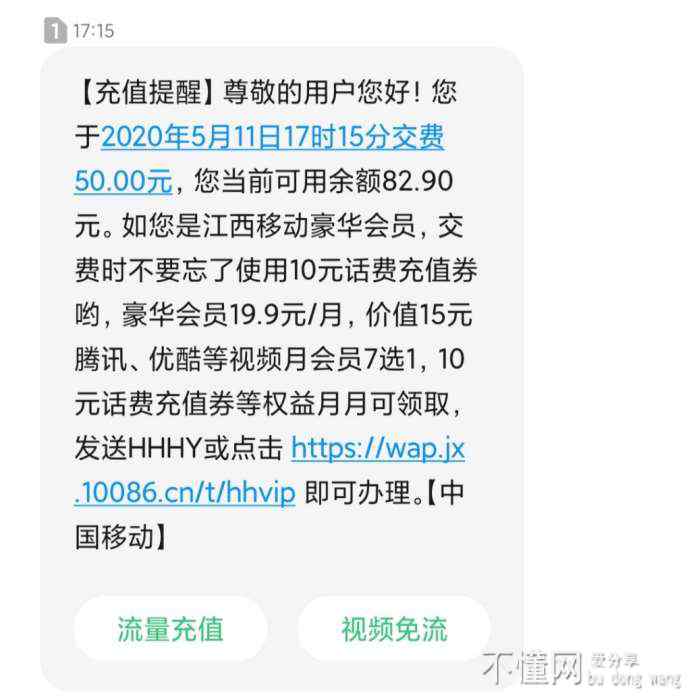Tap the 视频免流 button
The width and height of the screenshot is (691, 700).
click(x=394, y=629)
